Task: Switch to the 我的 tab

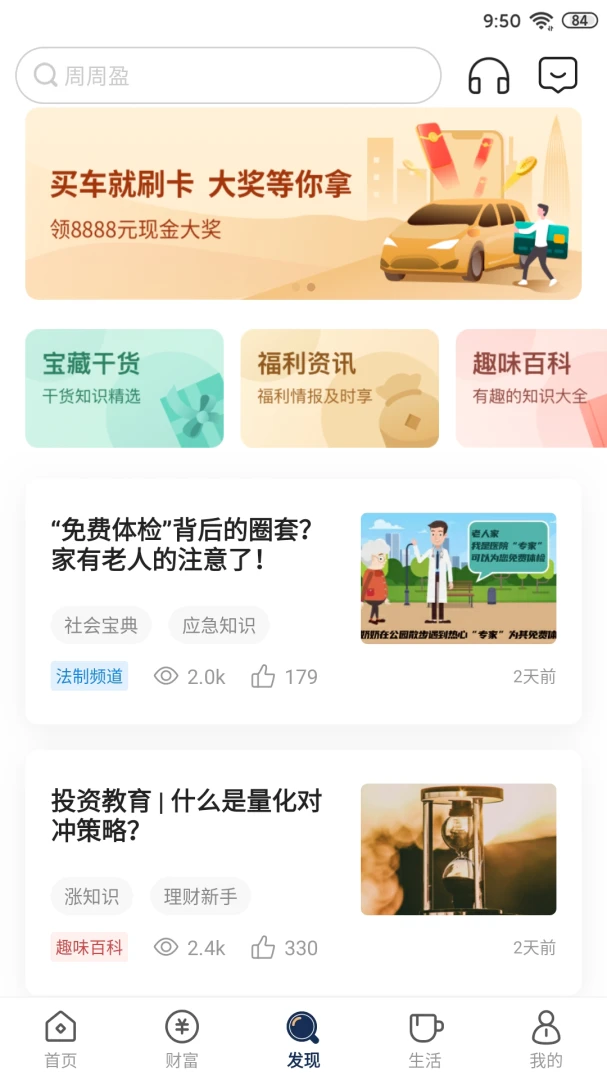Action: pyautogui.click(x=545, y=1040)
